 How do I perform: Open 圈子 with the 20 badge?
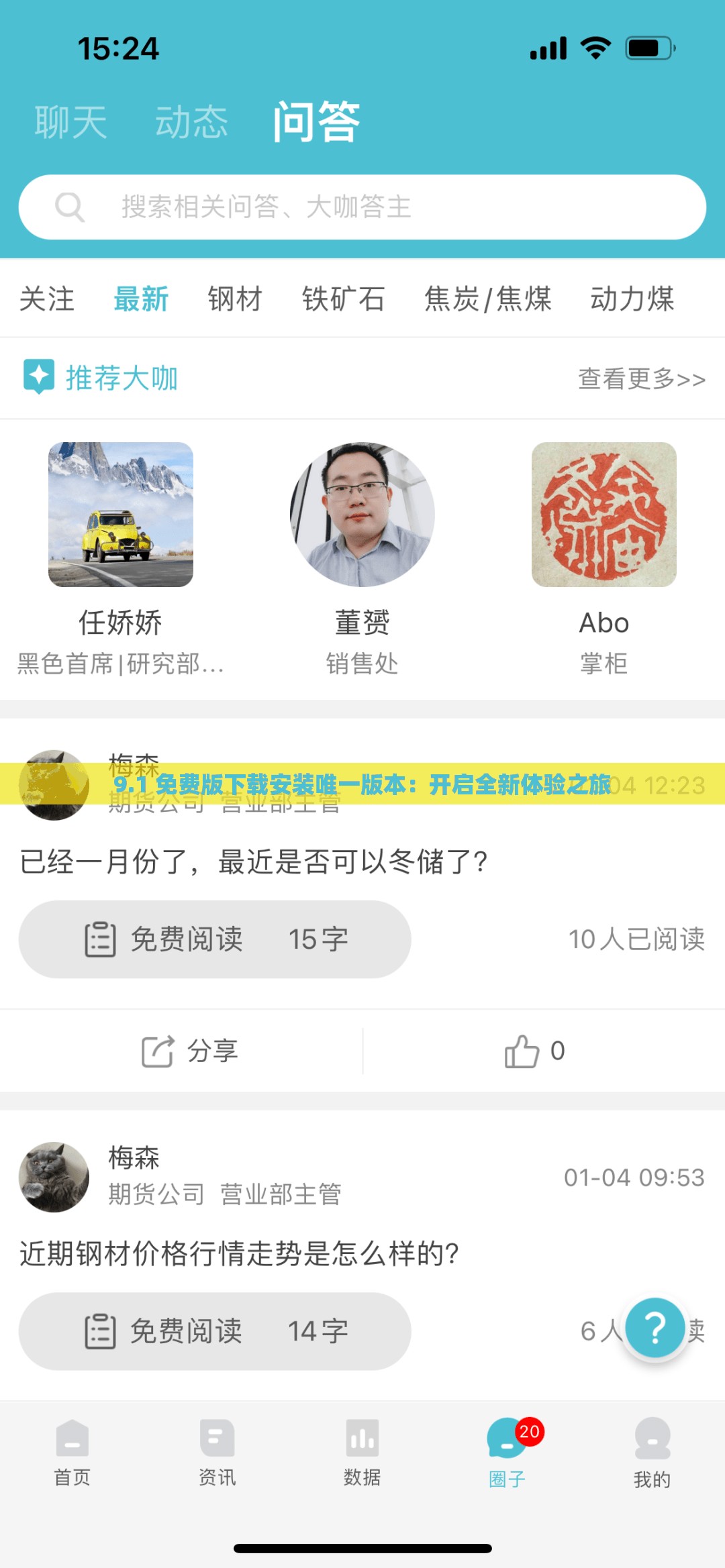click(x=507, y=1453)
